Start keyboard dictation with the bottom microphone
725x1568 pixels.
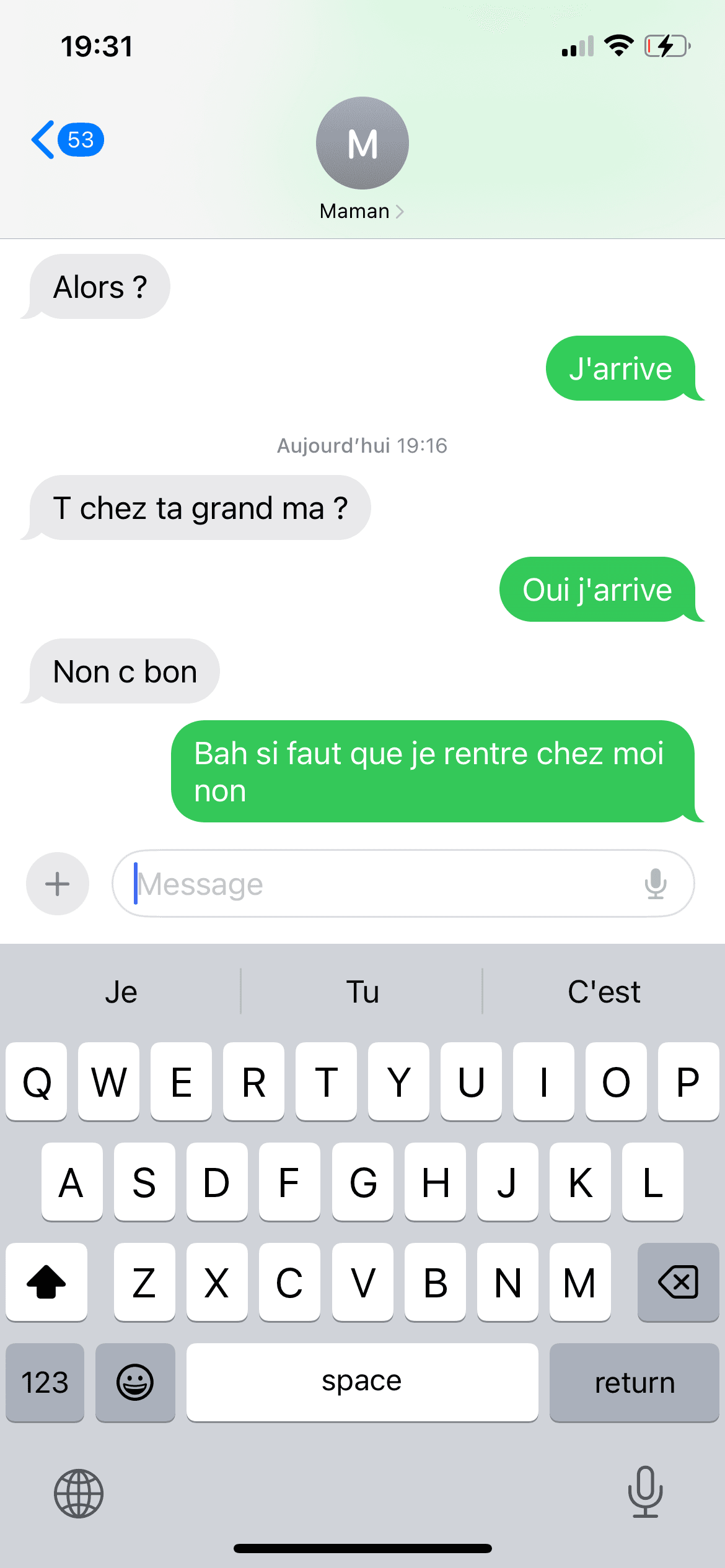[646, 1492]
